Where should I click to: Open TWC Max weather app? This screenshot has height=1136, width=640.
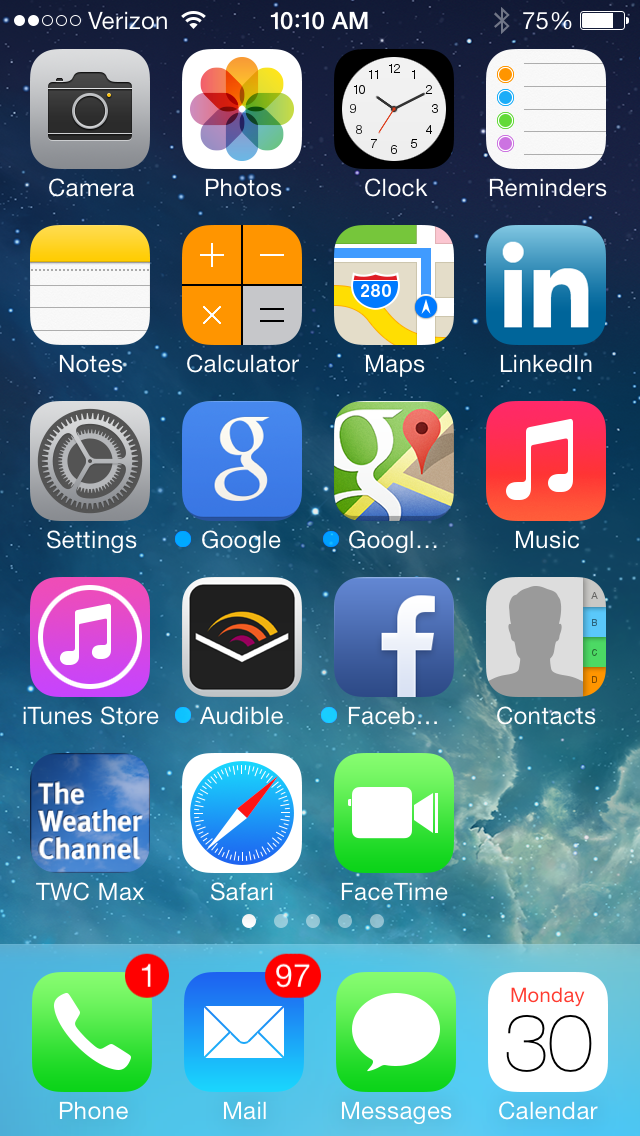[x=90, y=814]
